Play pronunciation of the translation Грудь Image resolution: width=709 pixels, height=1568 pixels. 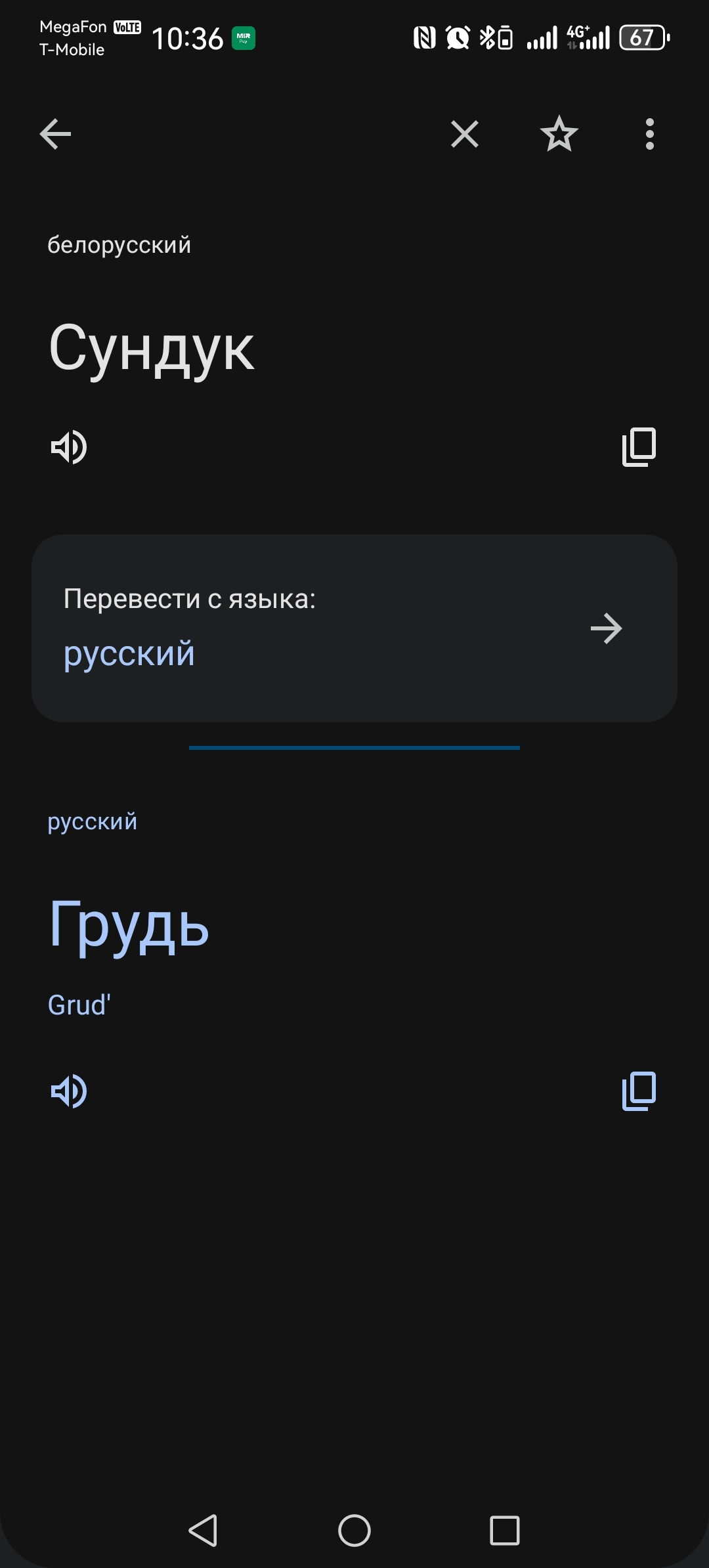tap(69, 1091)
